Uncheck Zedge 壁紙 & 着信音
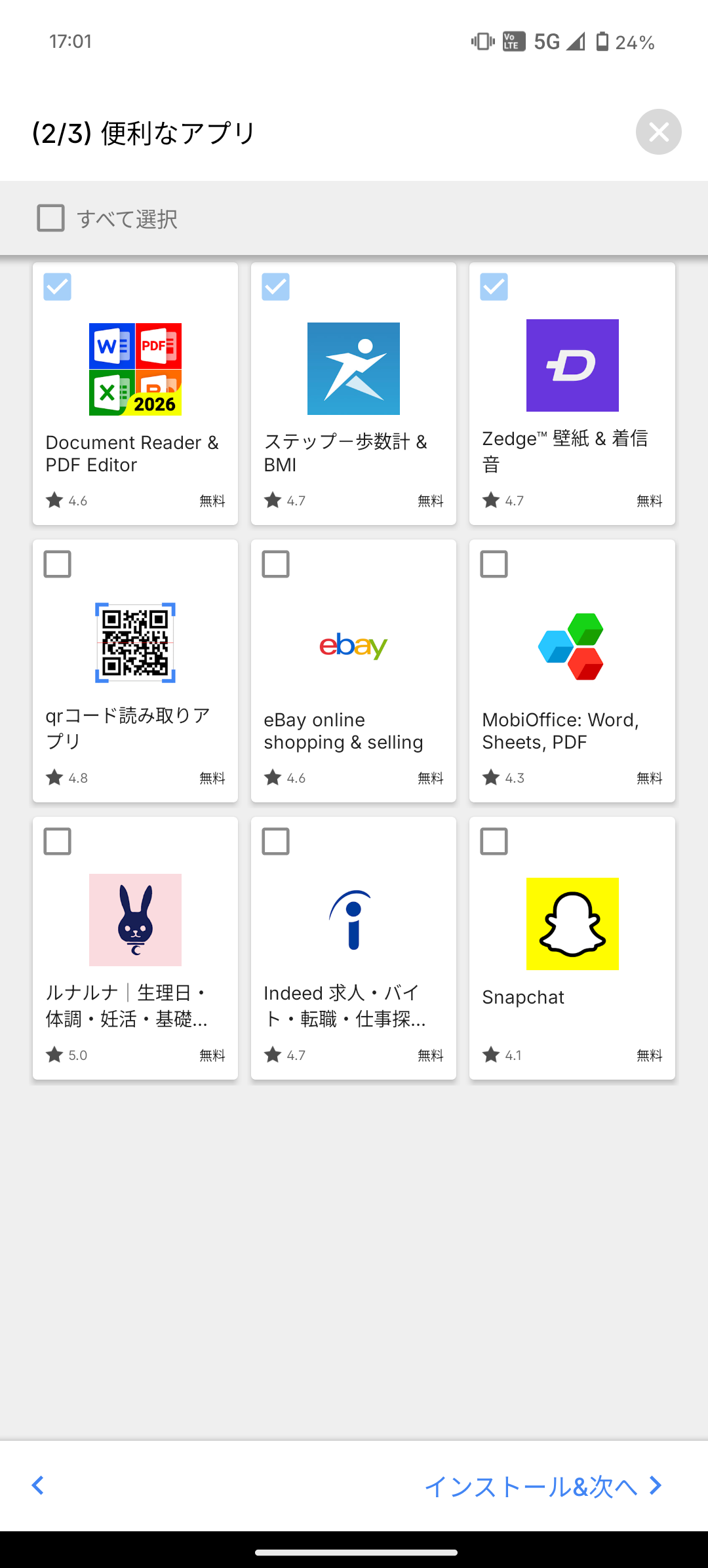This screenshot has width=708, height=1568. [x=494, y=287]
